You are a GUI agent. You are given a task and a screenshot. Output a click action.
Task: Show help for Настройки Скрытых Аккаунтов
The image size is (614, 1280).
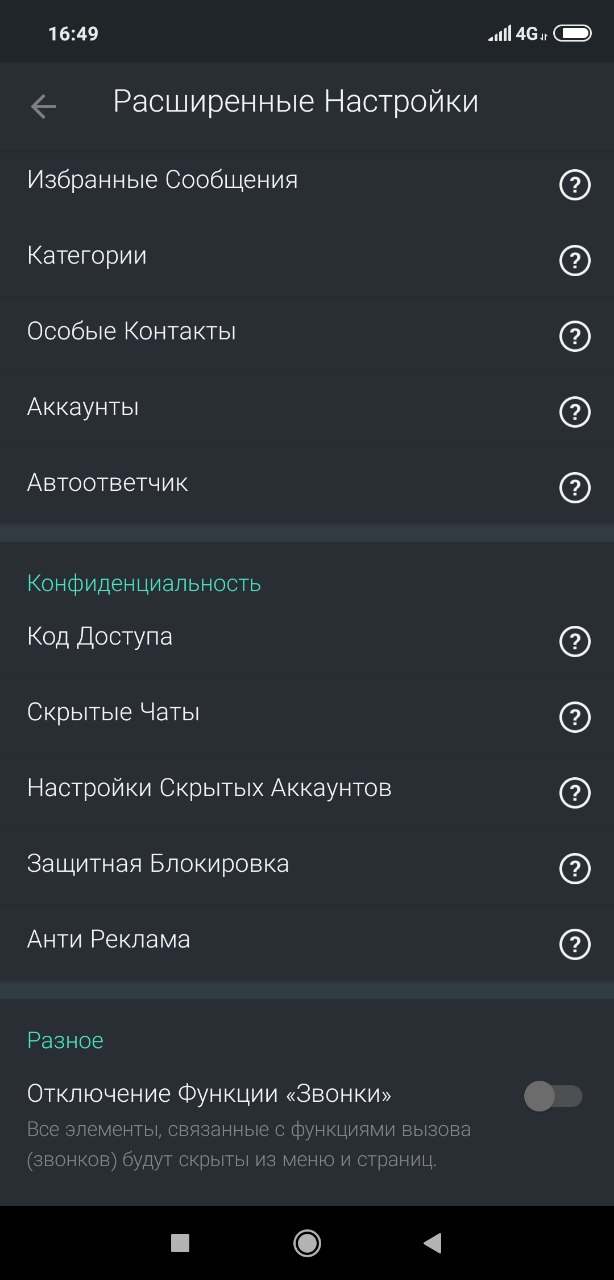(x=574, y=793)
